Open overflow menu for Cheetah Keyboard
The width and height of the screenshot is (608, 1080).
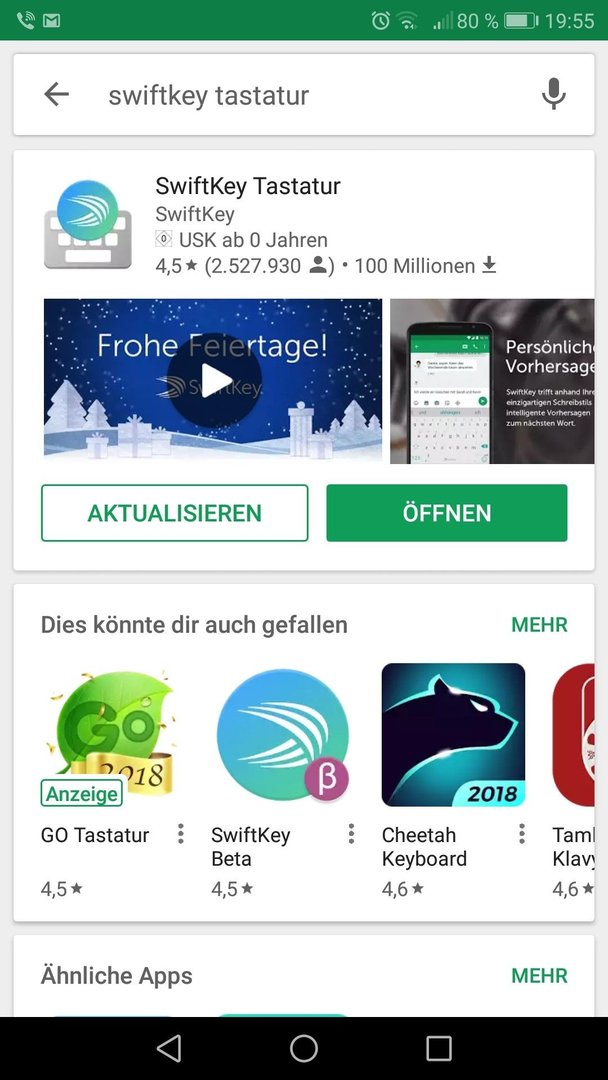[521, 834]
